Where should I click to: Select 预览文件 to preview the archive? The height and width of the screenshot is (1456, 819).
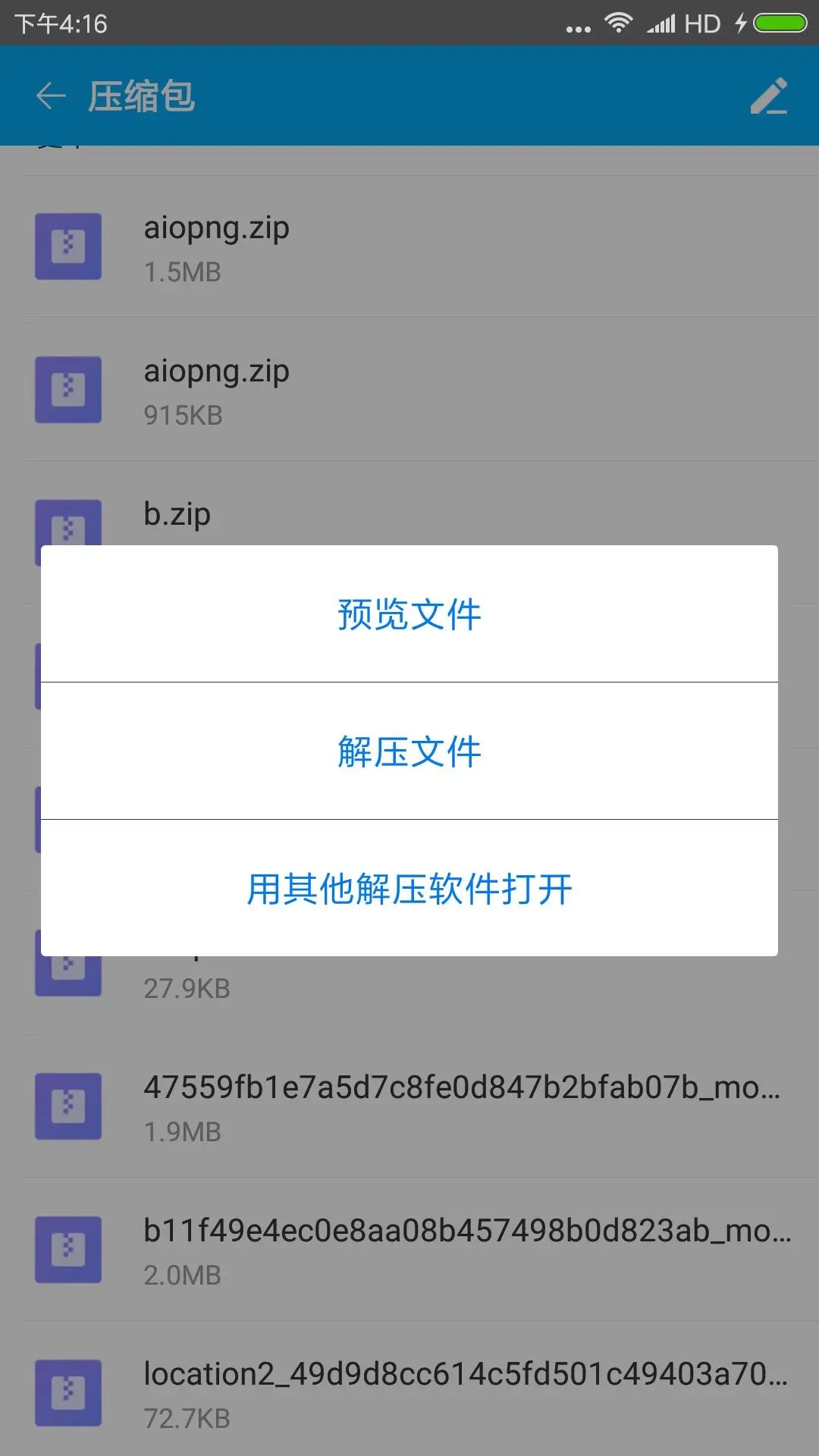click(409, 613)
